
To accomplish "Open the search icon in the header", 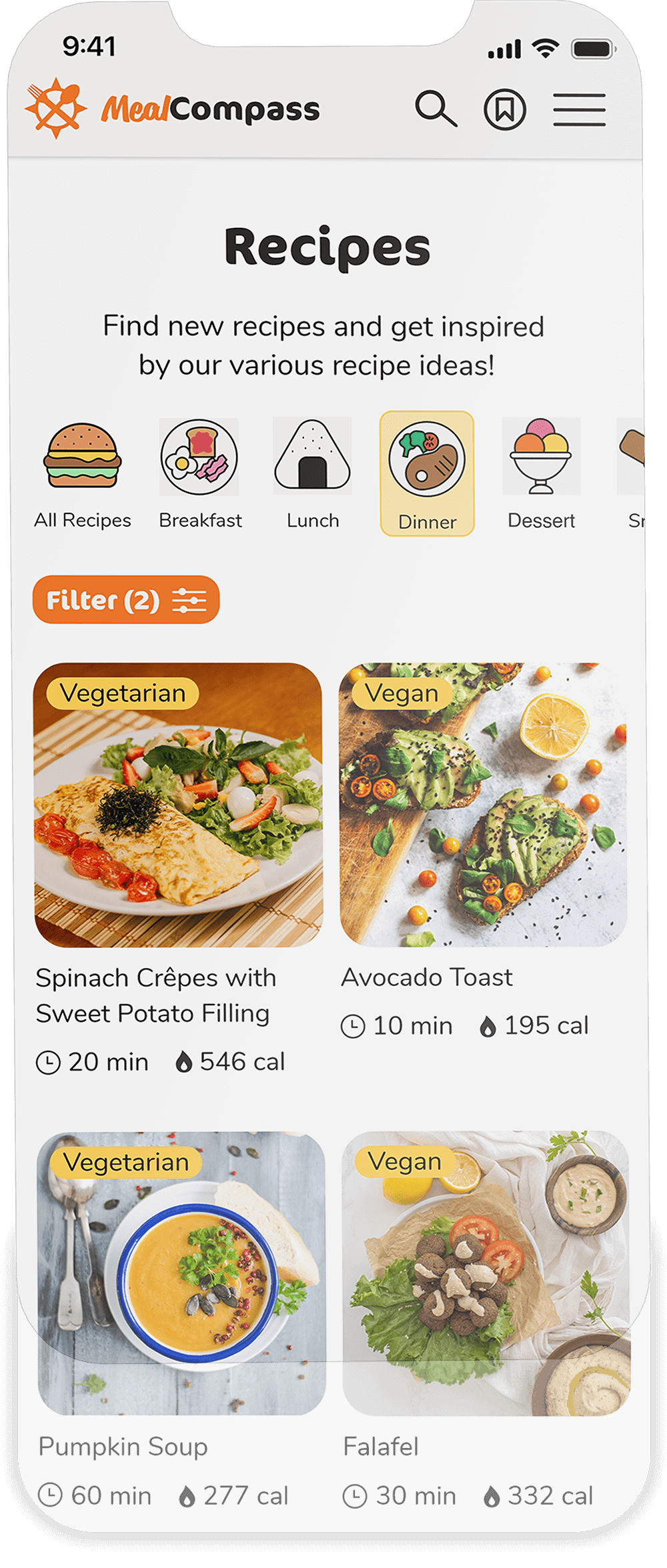I will coord(436,109).
